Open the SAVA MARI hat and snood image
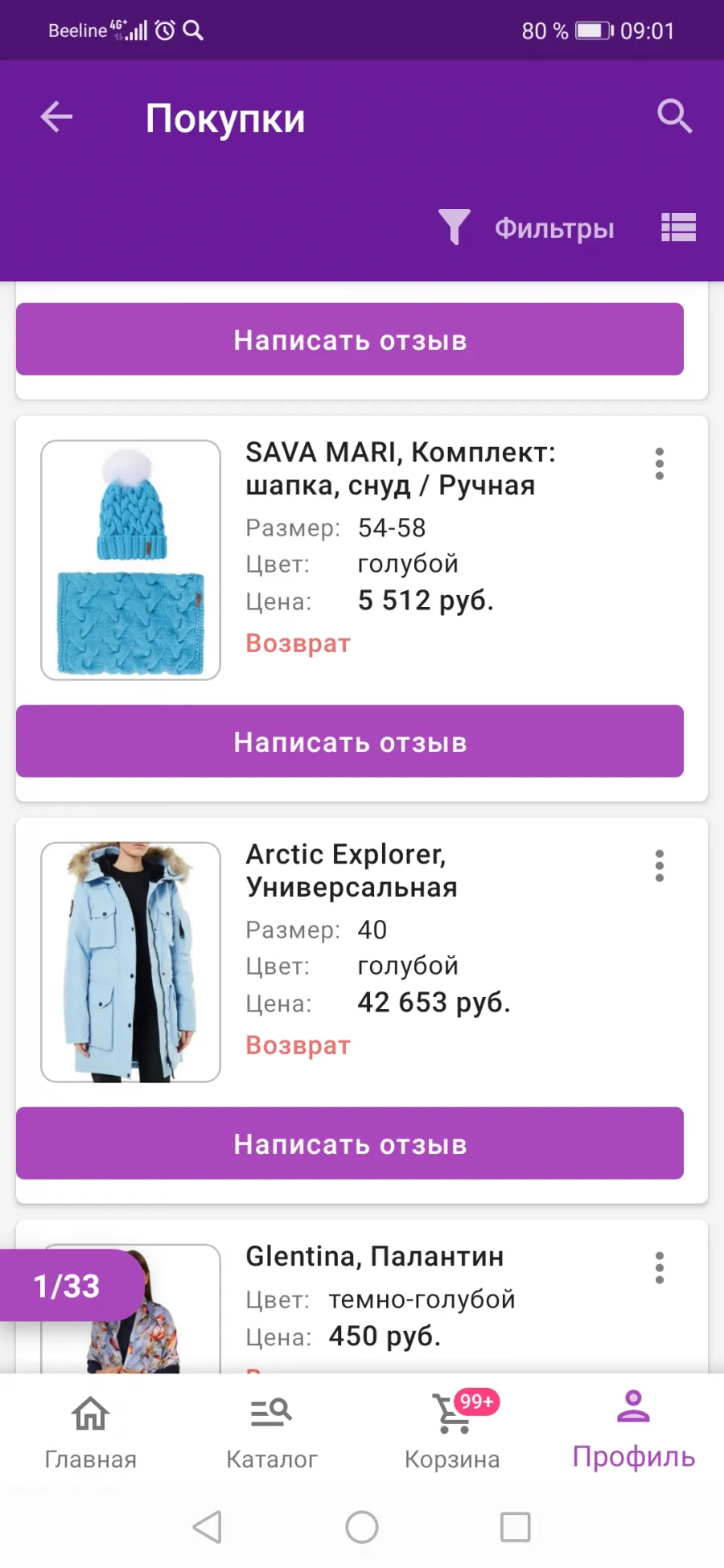724x1568 pixels. (x=131, y=560)
